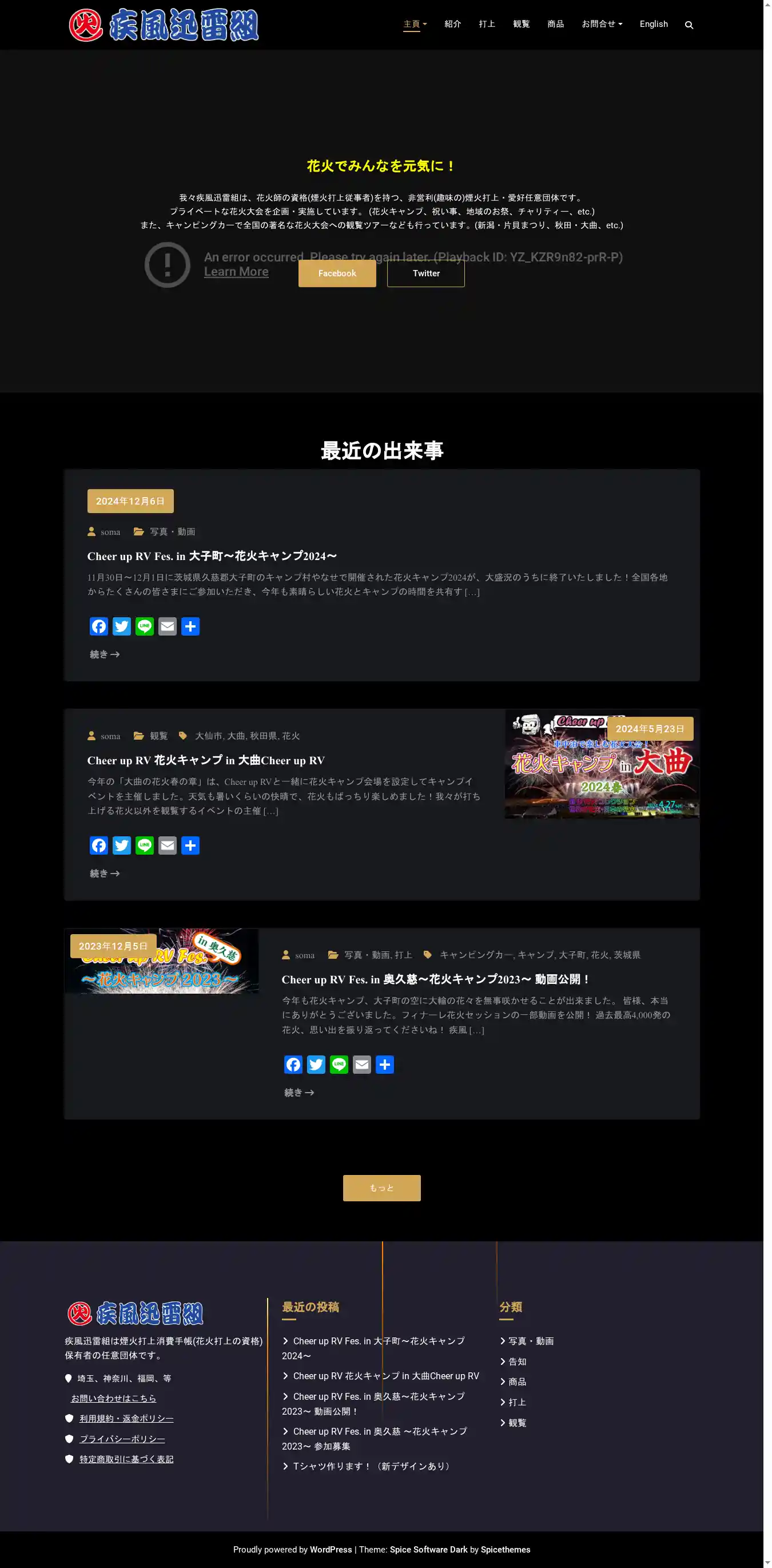Open the search icon in header

pos(689,25)
